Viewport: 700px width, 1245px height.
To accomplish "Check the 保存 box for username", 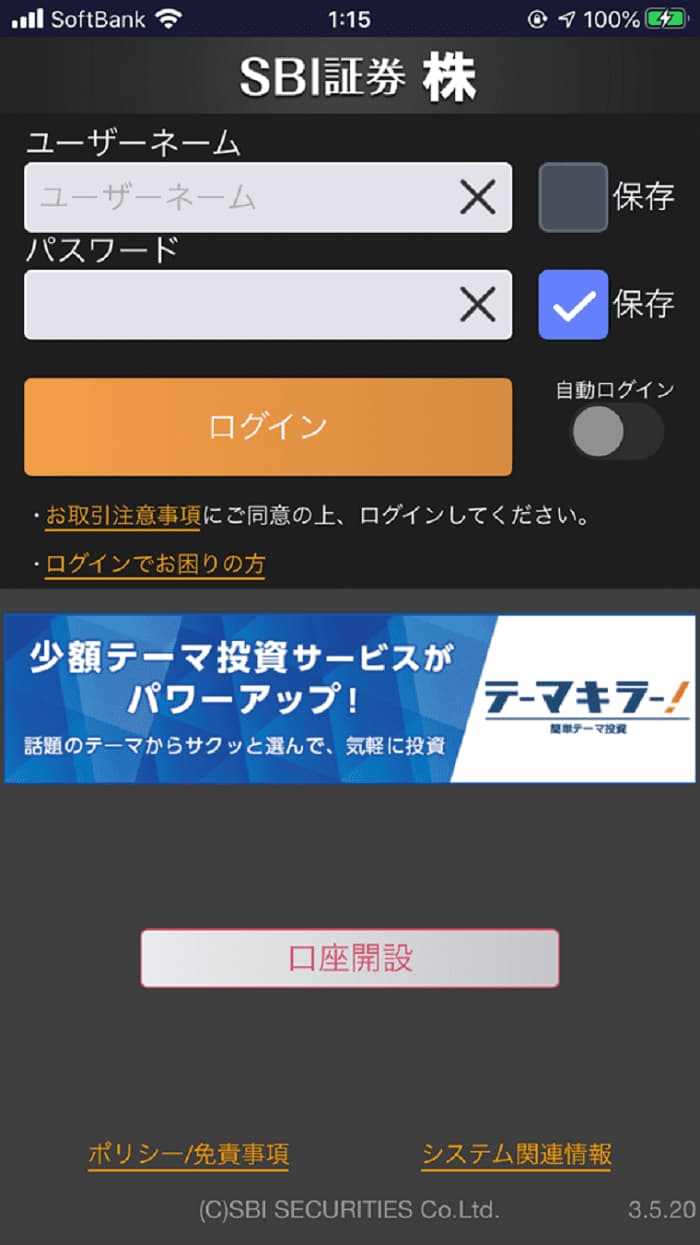I will click(x=573, y=198).
